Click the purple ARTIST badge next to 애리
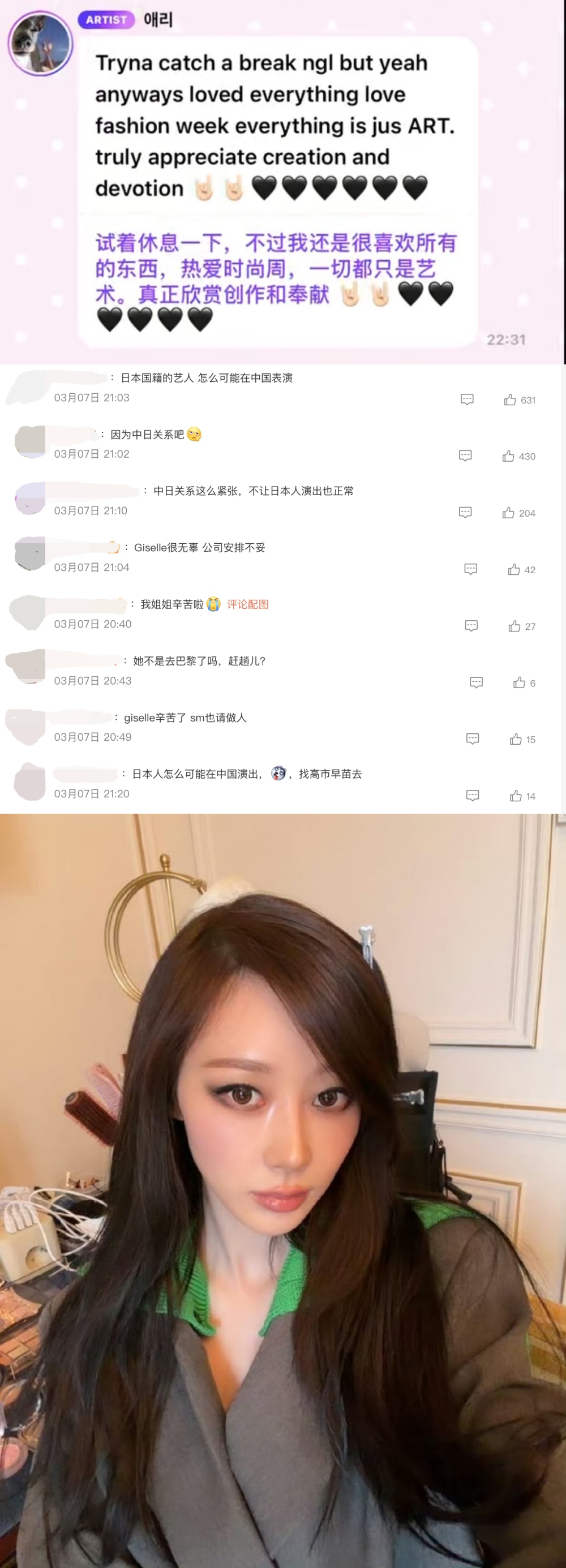The image size is (566, 1568). pos(107,20)
